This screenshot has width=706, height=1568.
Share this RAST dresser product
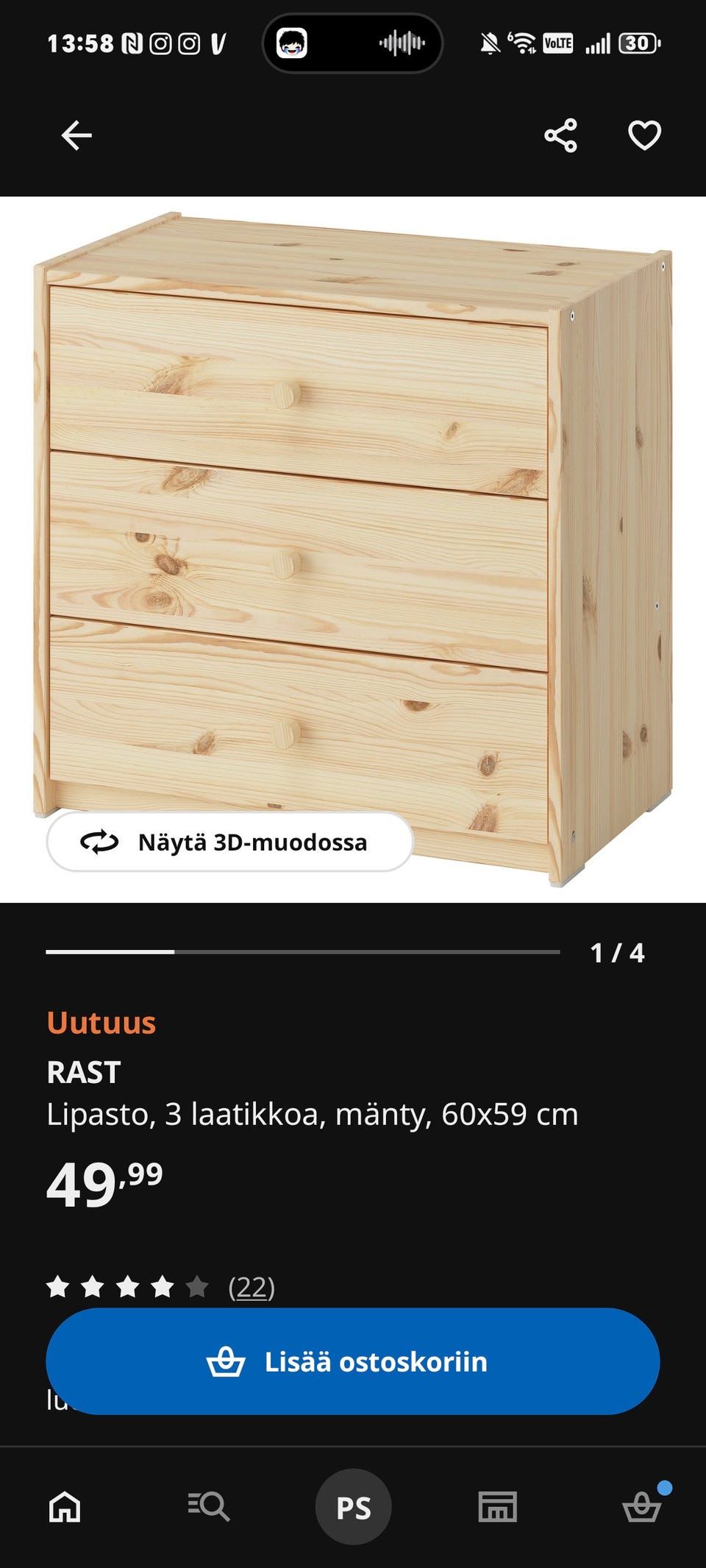(560, 136)
